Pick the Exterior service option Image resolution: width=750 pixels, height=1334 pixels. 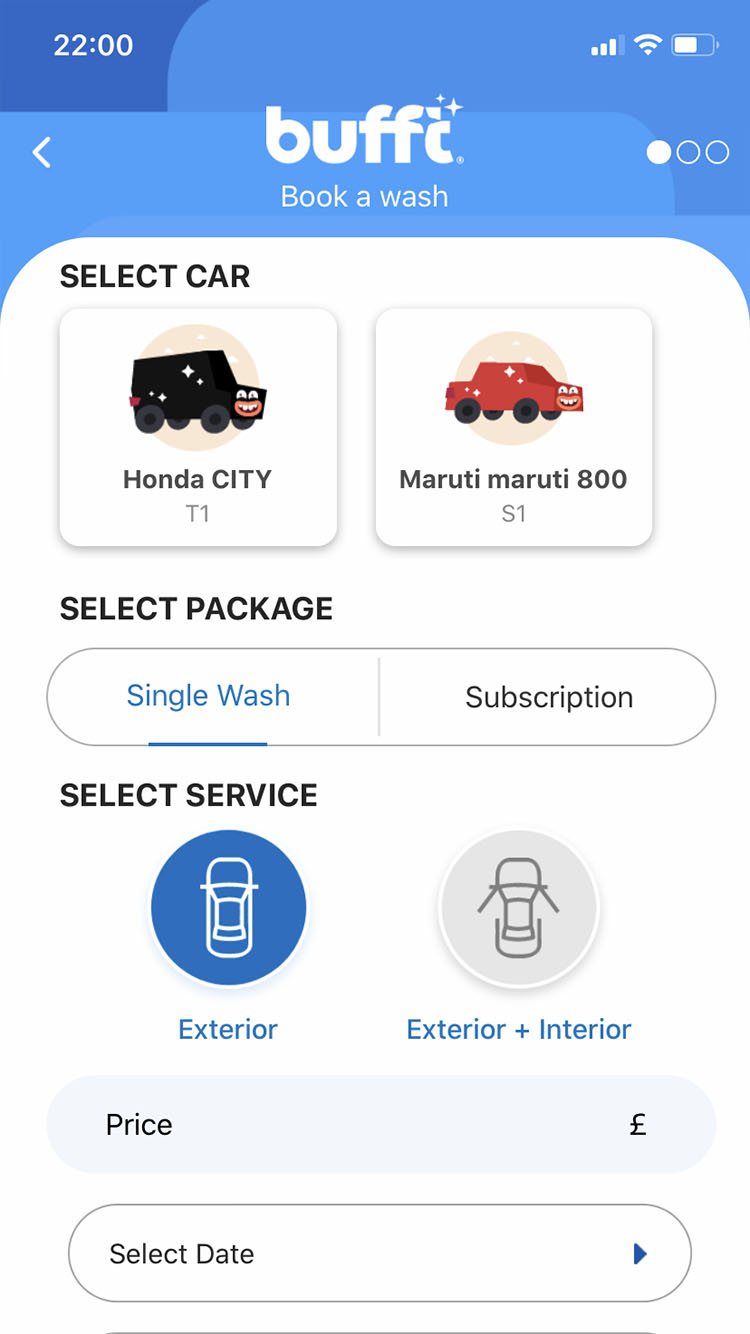coord(228,908)
